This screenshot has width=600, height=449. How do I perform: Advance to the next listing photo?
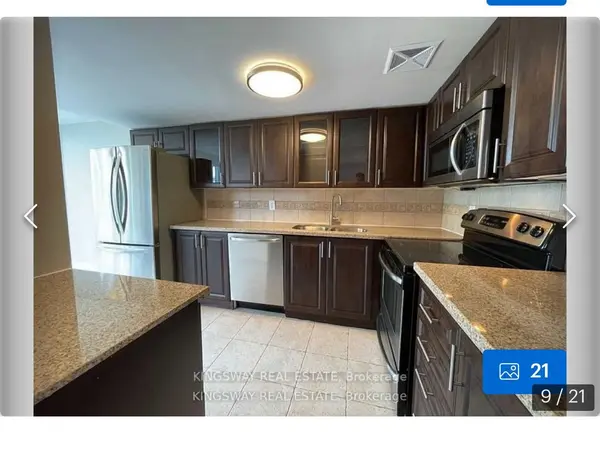tap(569, 216)
